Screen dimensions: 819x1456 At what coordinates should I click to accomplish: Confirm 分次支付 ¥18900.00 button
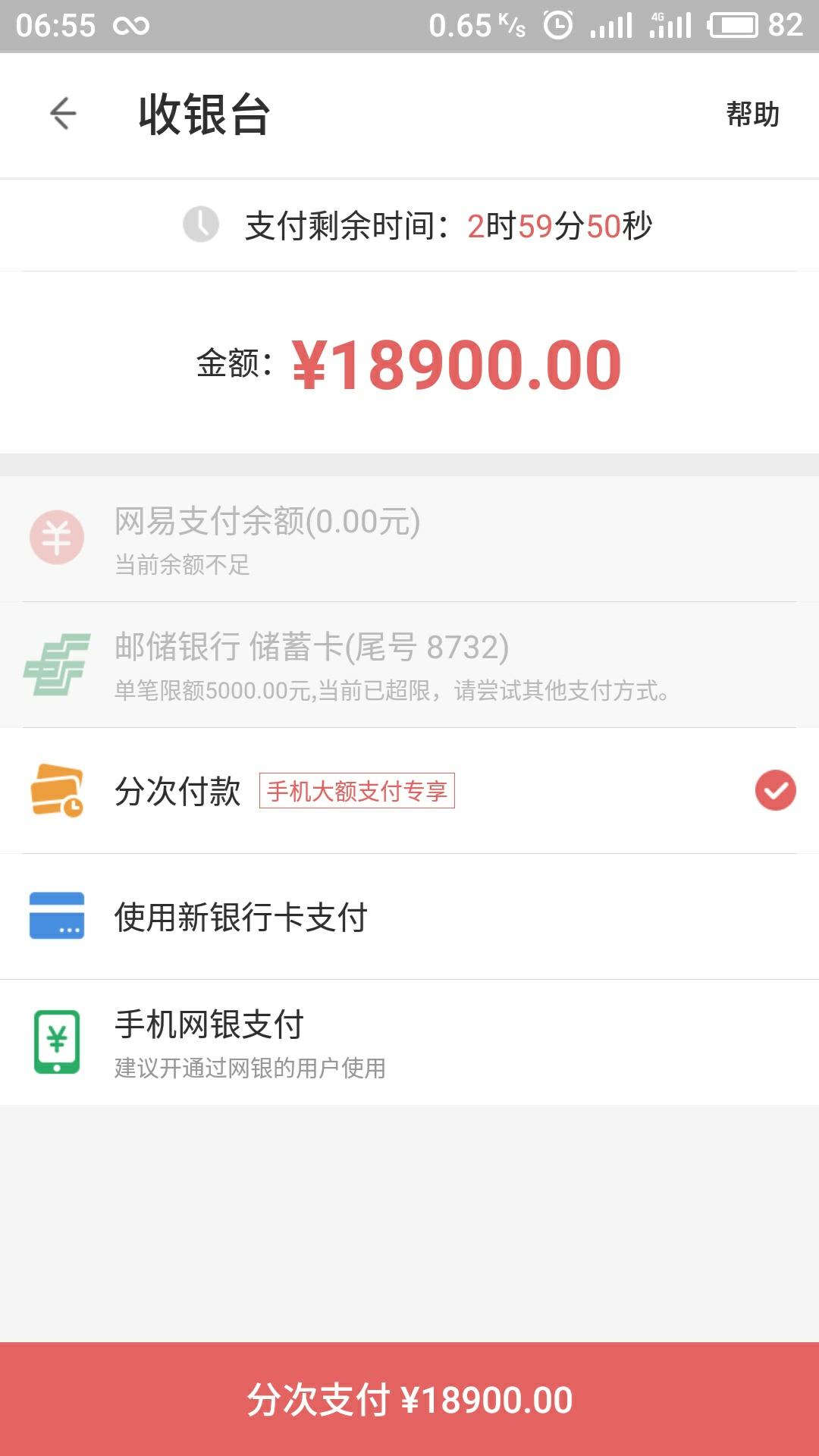[x=409, y=1399]
